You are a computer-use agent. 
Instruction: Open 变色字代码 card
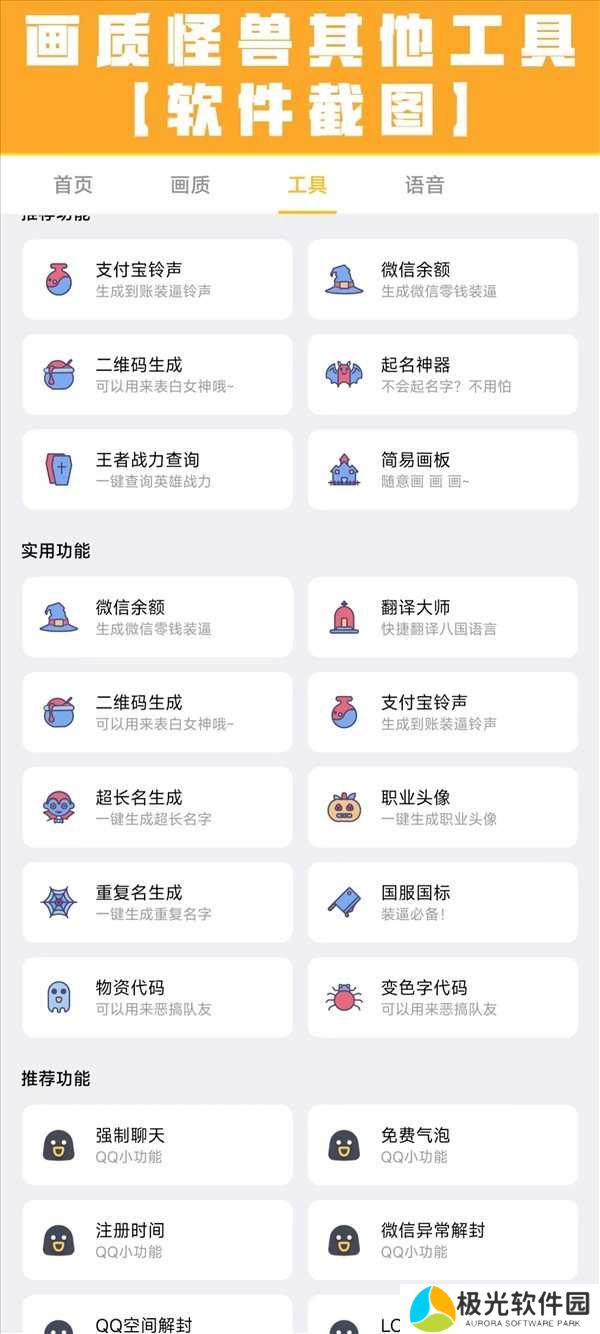pos(442,997)
